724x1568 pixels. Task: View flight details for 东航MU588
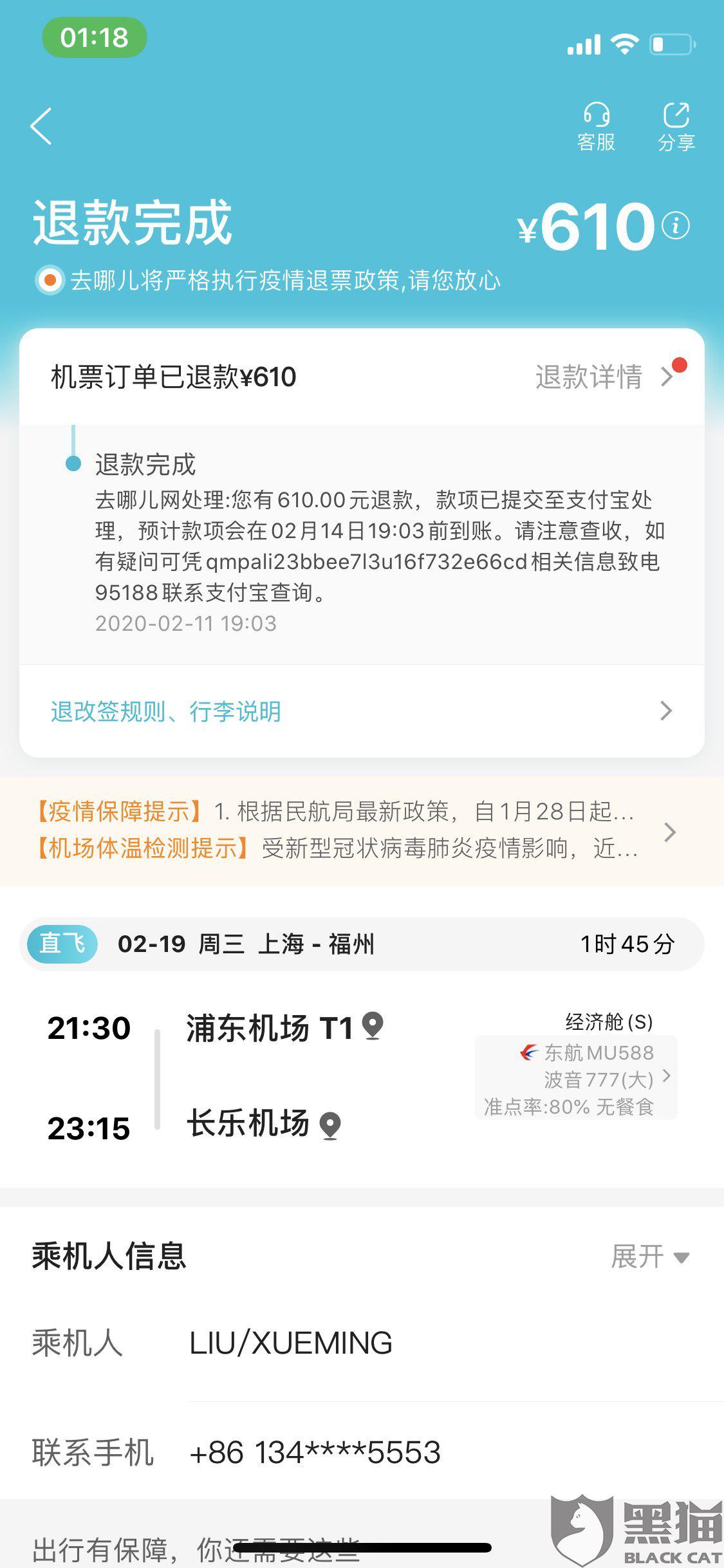(576, 1078)
